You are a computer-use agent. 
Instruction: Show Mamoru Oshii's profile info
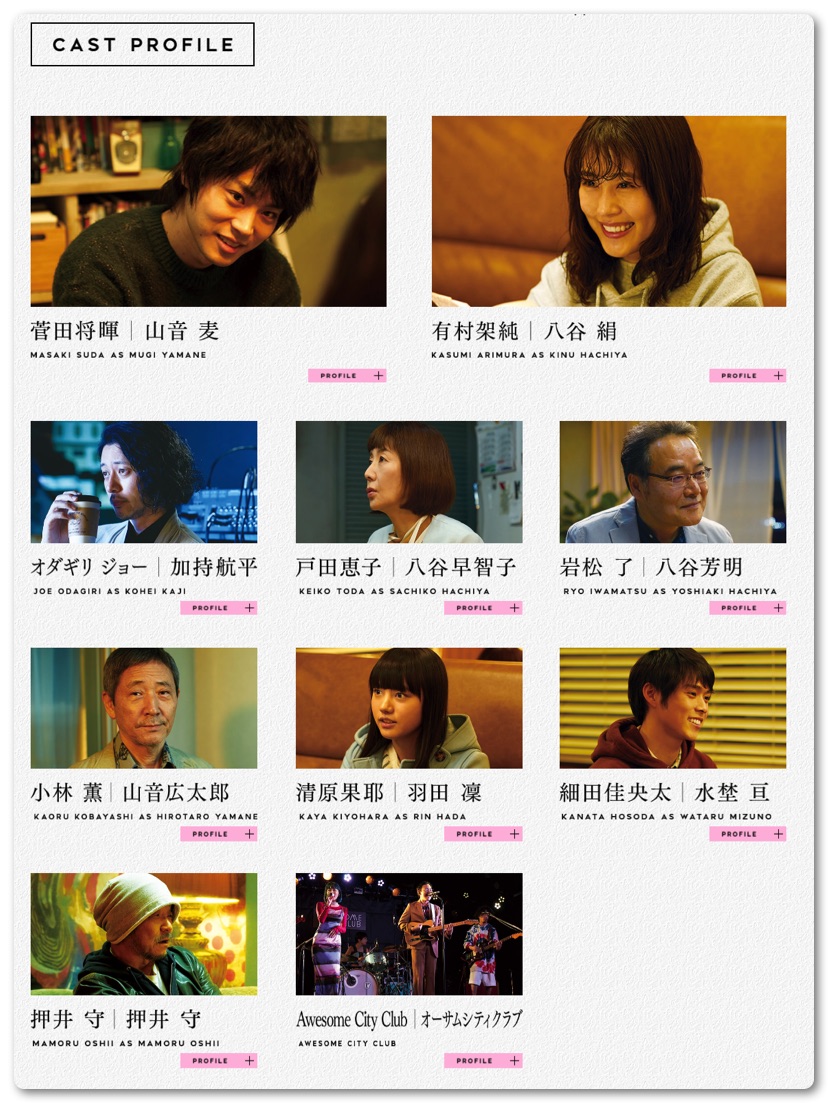coord(218,1061)
